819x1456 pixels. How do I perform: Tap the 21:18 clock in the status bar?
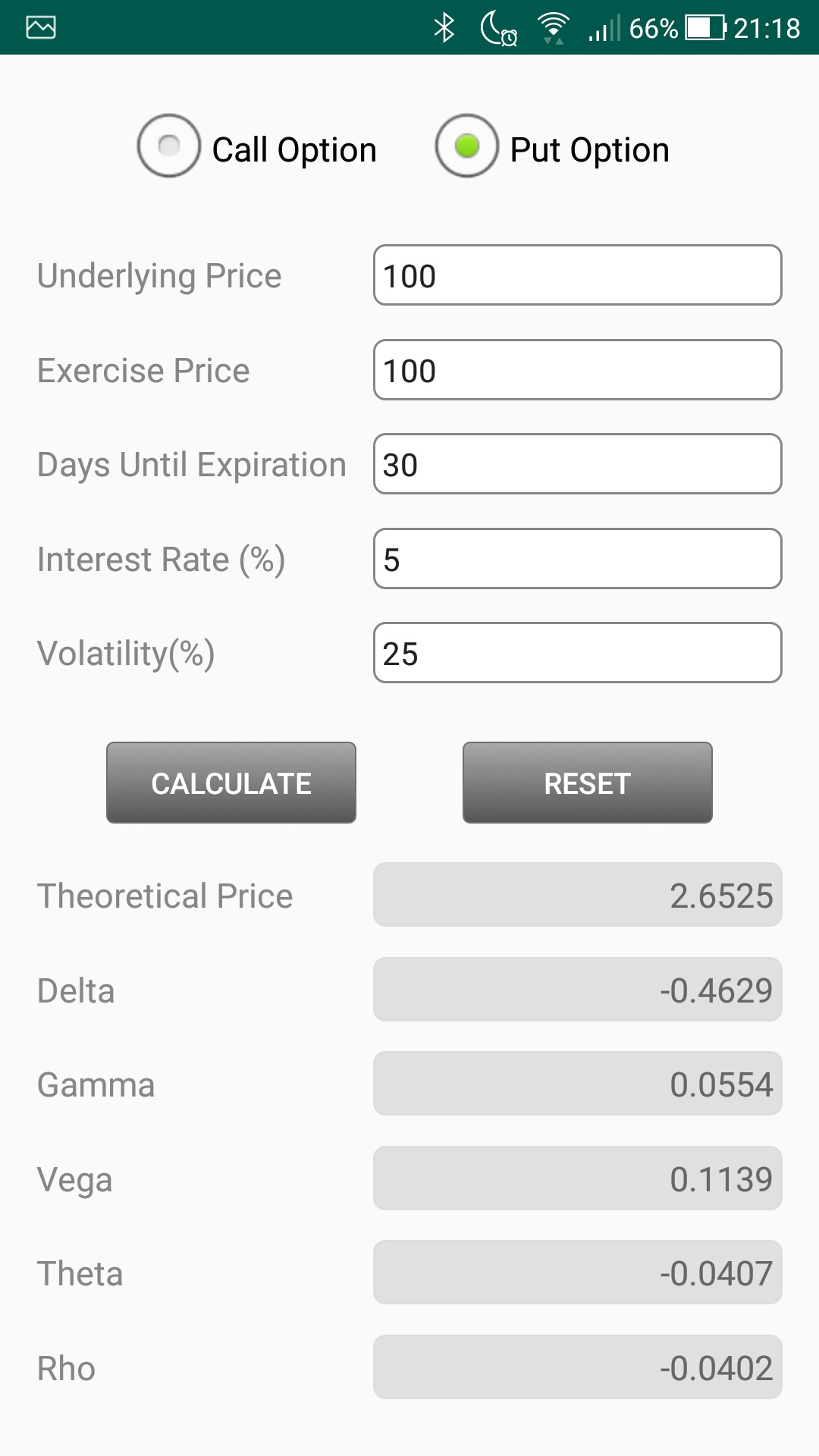pos(766,27)
